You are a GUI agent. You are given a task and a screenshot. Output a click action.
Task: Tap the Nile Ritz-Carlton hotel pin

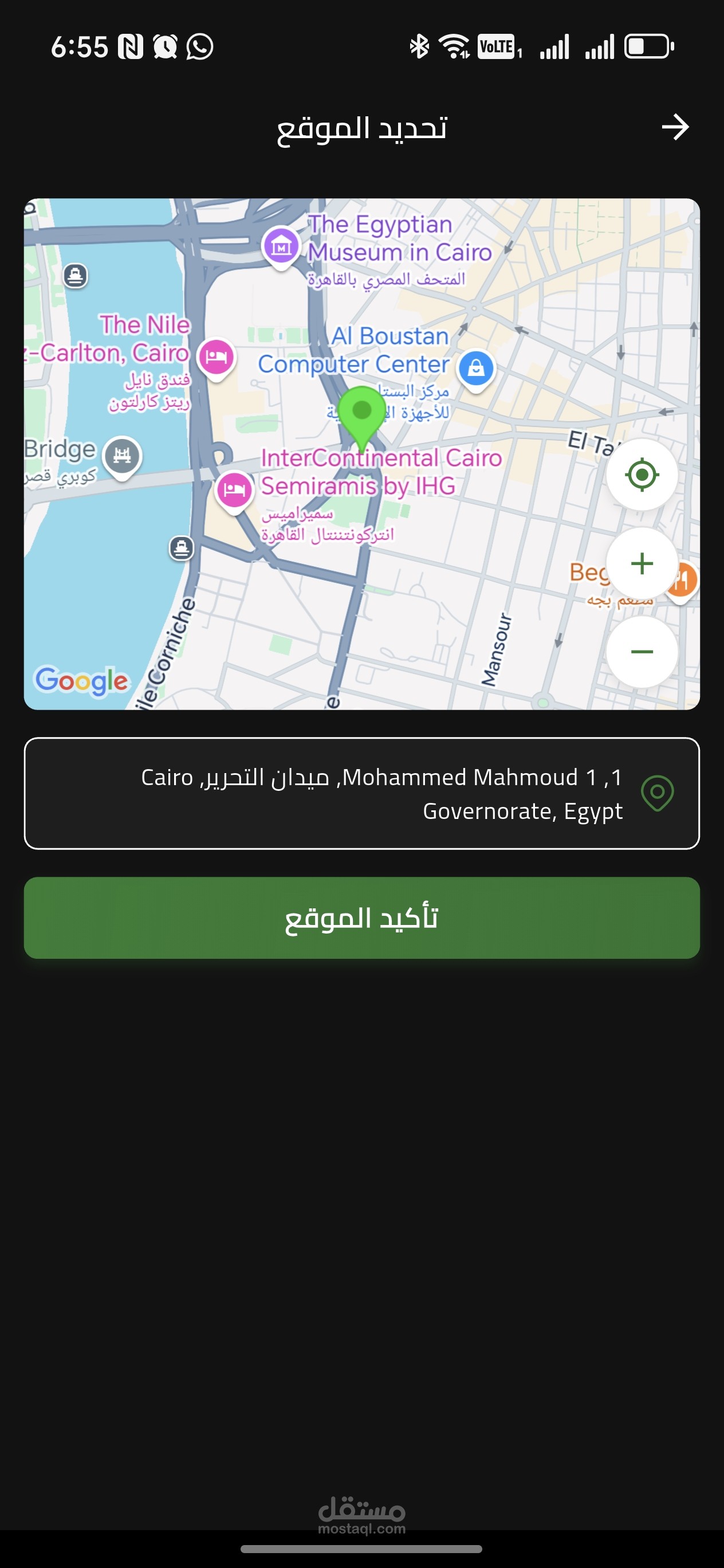tap(216, 357)
